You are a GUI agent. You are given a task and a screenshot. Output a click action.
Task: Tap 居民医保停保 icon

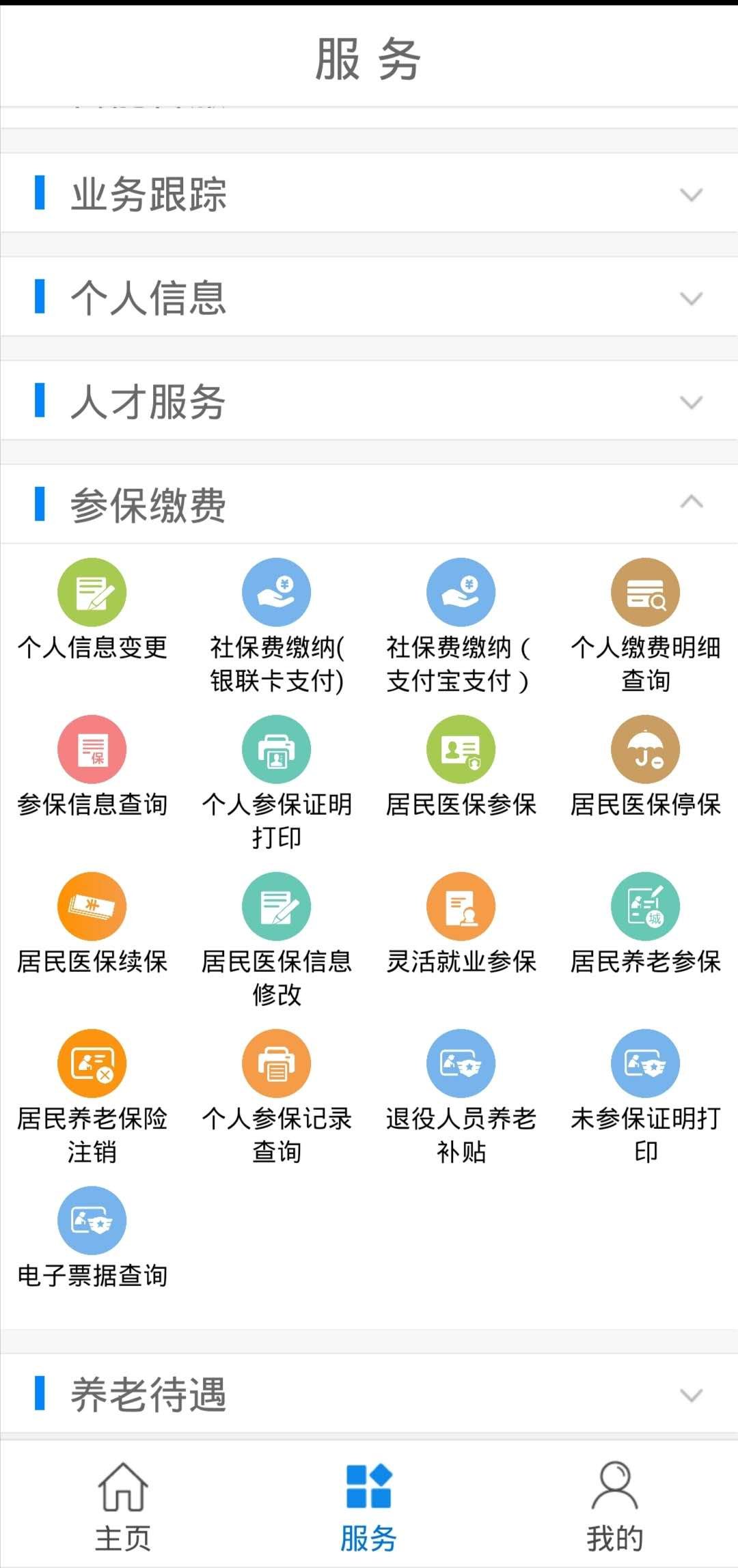click(x=646, y=750)
